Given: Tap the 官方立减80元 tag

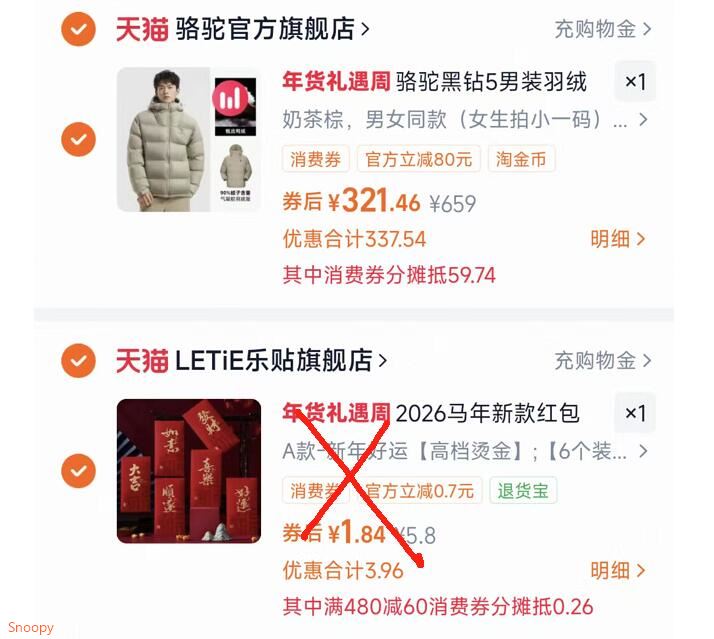Looking at the screenshot, I should pos(418,159).
